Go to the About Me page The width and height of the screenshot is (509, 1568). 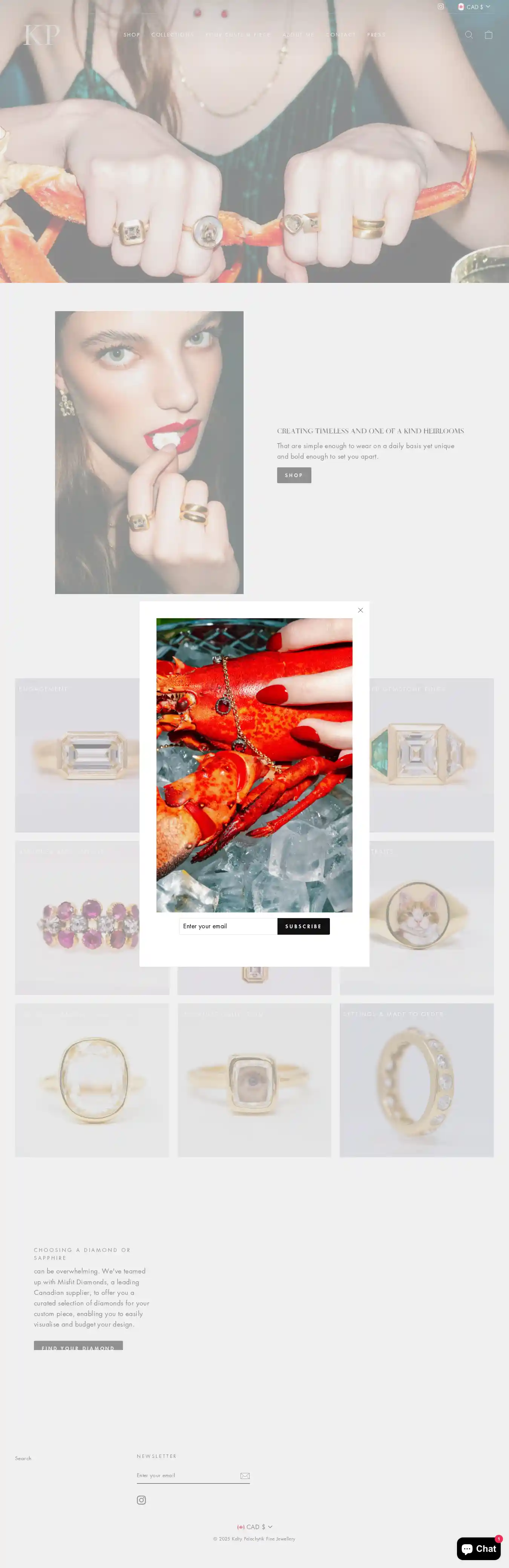click(299, 35)
